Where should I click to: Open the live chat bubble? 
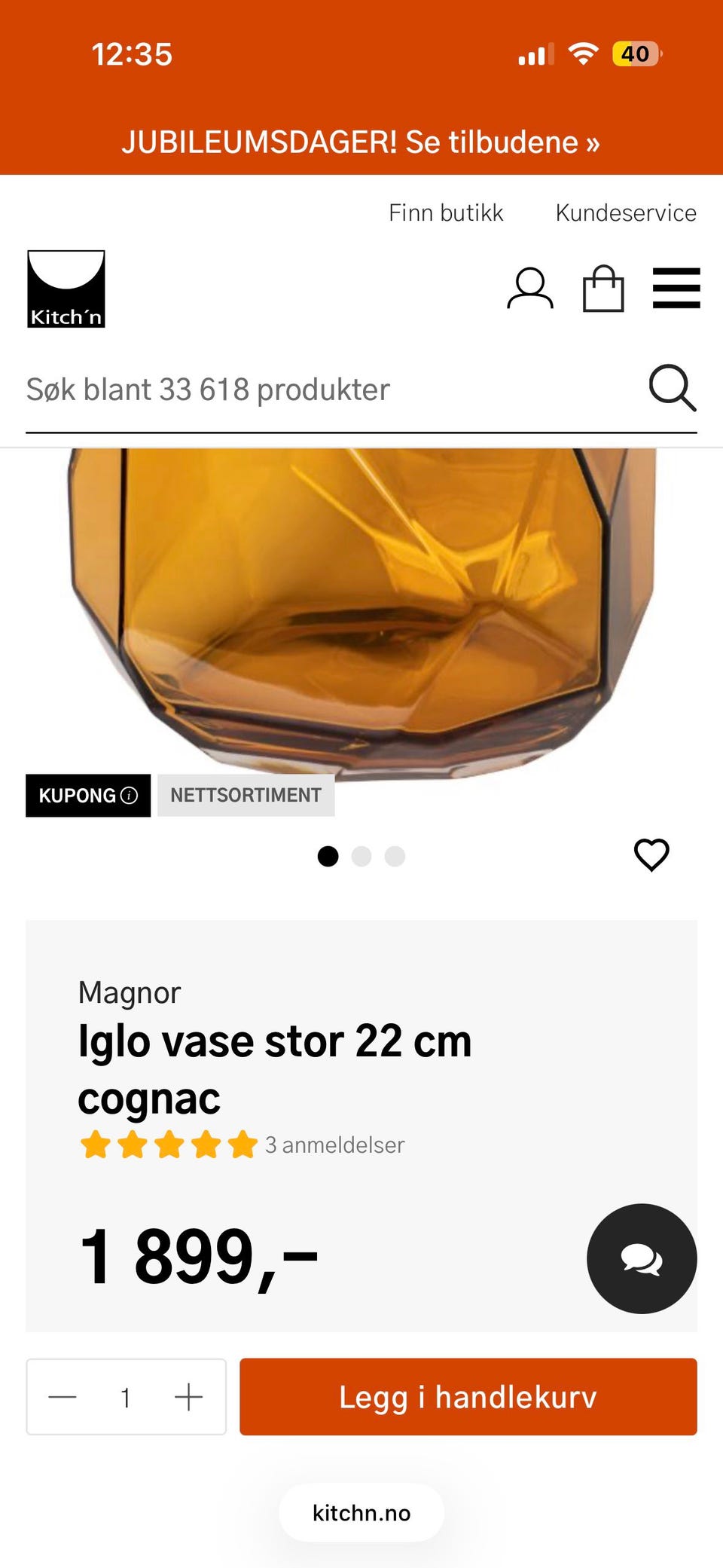coord(642,1258)
